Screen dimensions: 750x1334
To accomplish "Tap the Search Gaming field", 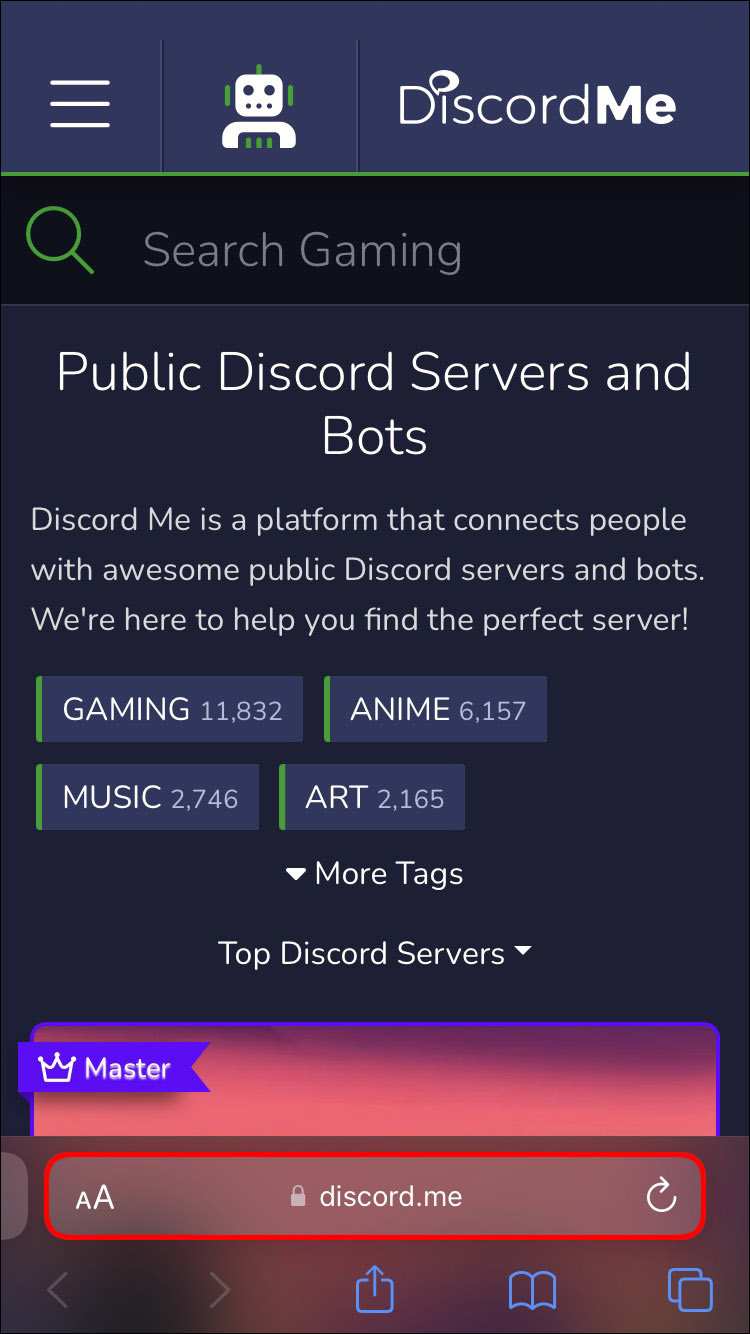I will [x=400, y=250].
